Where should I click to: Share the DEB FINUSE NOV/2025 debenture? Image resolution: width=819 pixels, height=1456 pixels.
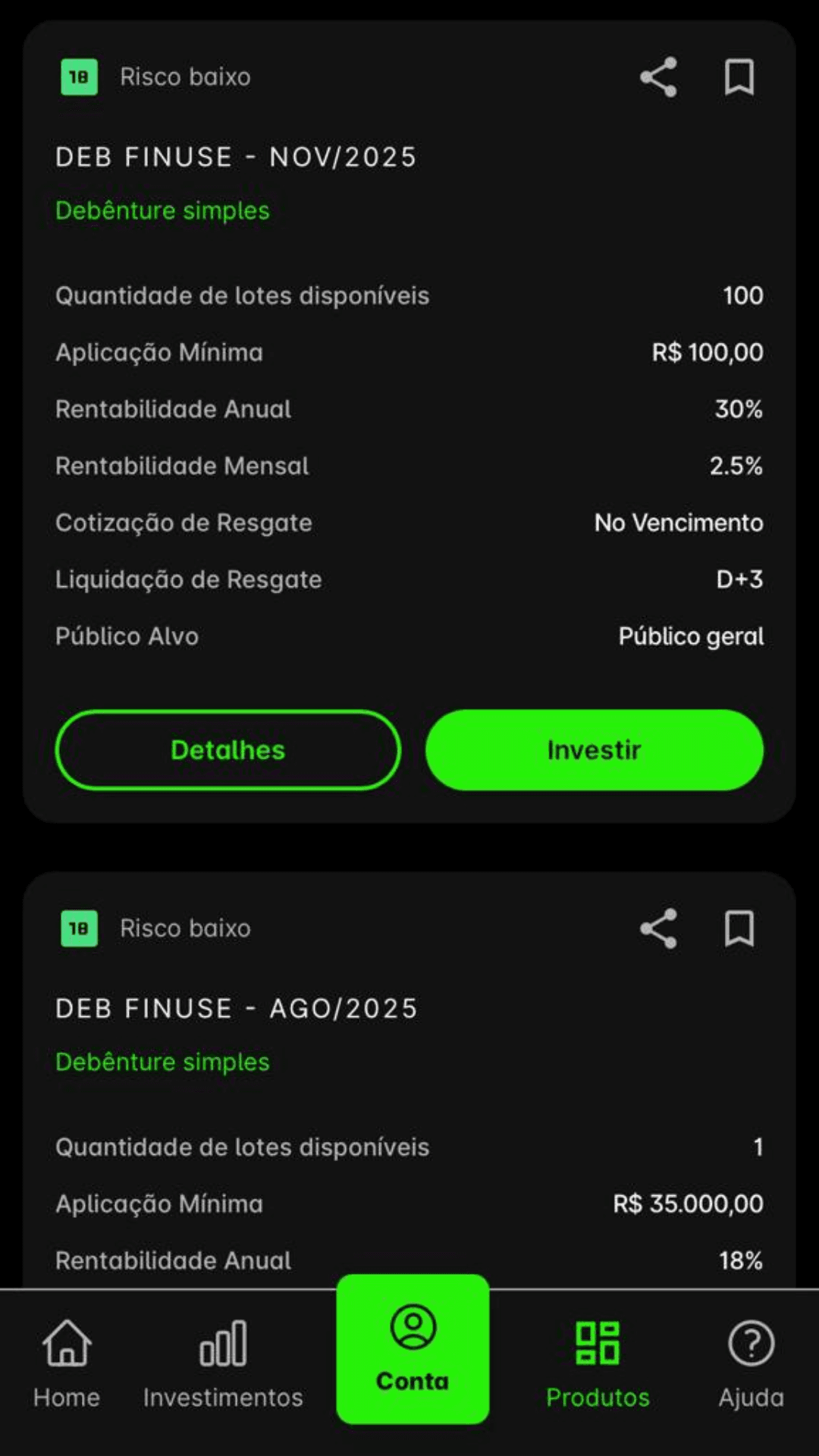(658, 77)
